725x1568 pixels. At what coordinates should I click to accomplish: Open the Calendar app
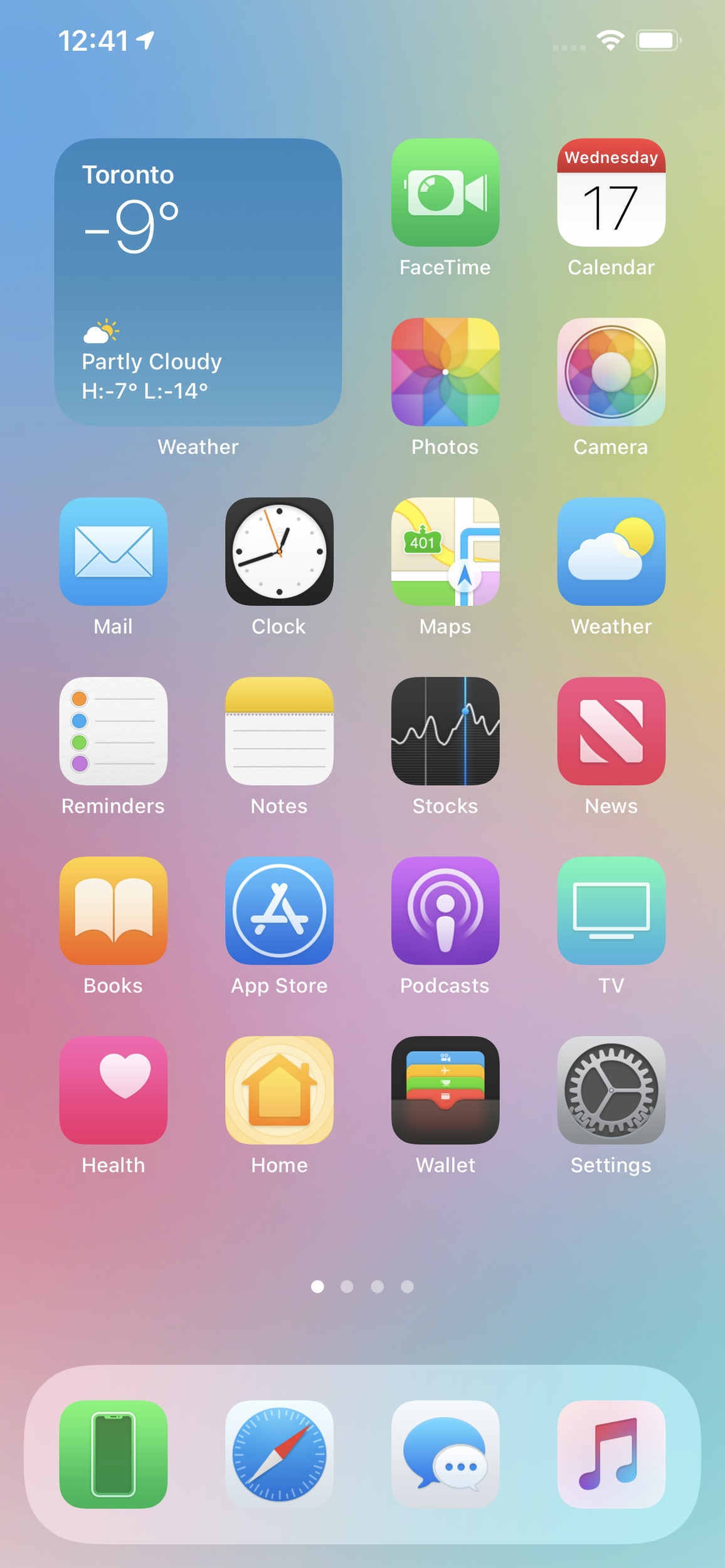click(x=611, y=193)
